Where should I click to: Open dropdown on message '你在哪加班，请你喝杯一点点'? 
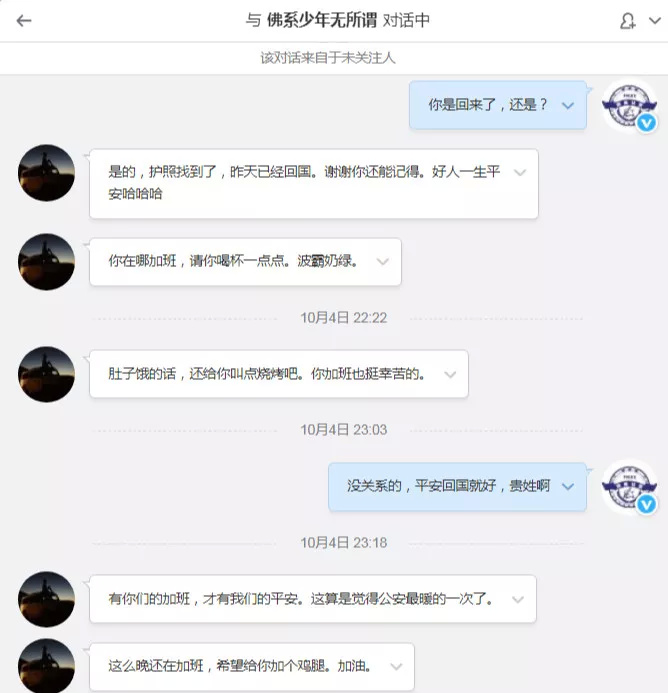[382, 261]
